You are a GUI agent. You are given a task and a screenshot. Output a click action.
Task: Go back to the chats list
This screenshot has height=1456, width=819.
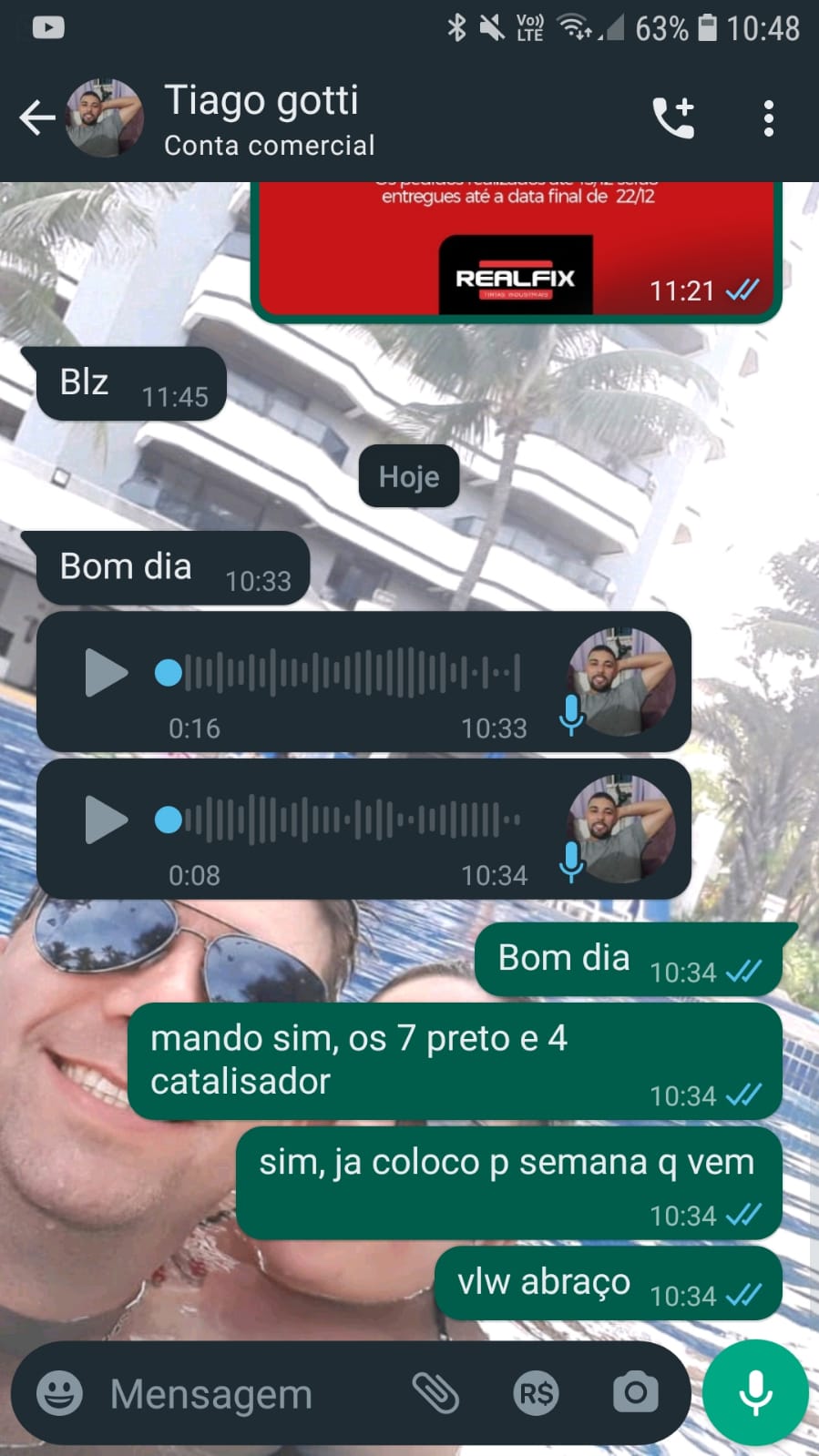coord(36,118)
